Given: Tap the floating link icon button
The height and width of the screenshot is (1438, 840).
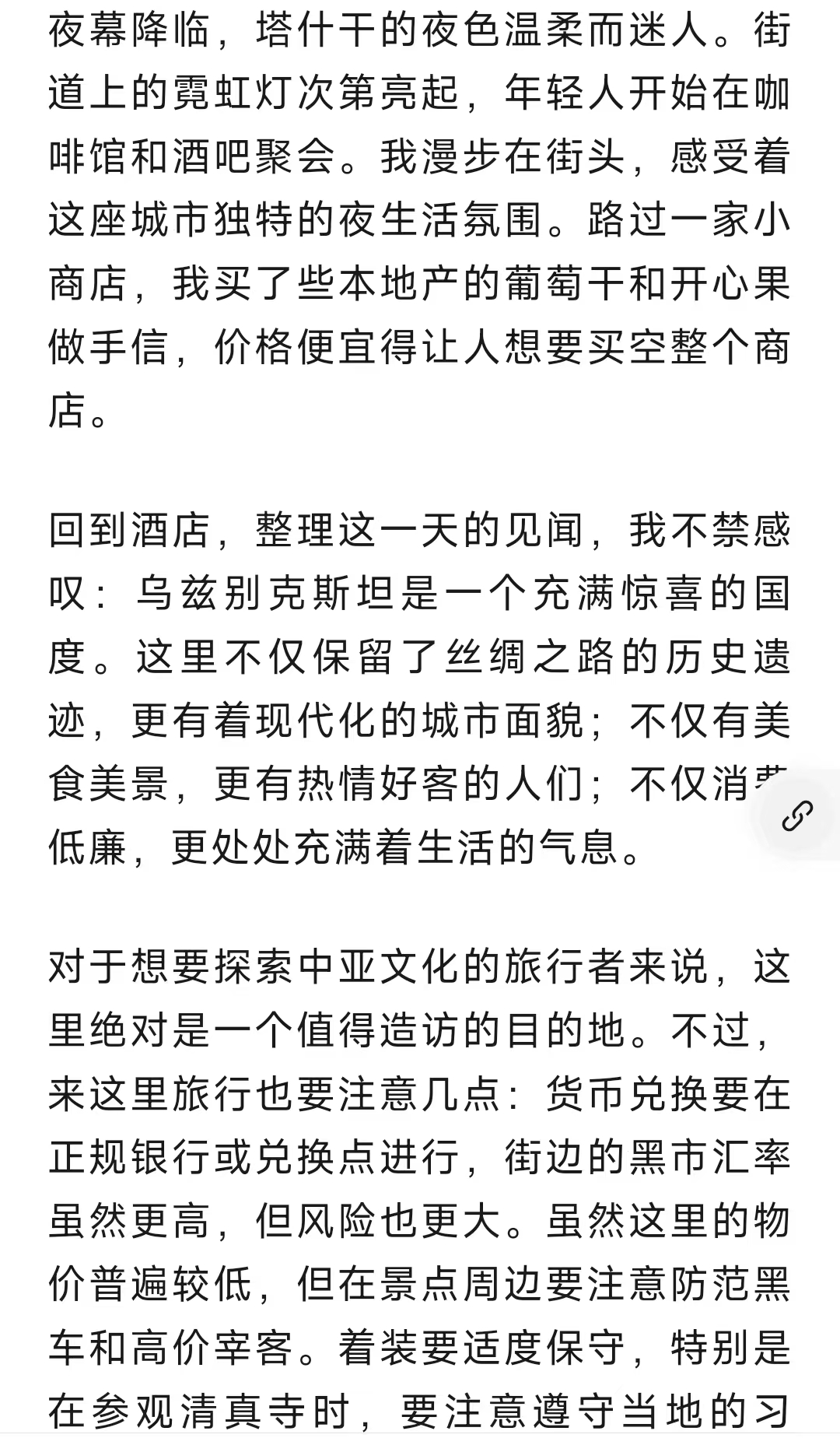Looking at the screenshot, I should (x=798, y=816).
